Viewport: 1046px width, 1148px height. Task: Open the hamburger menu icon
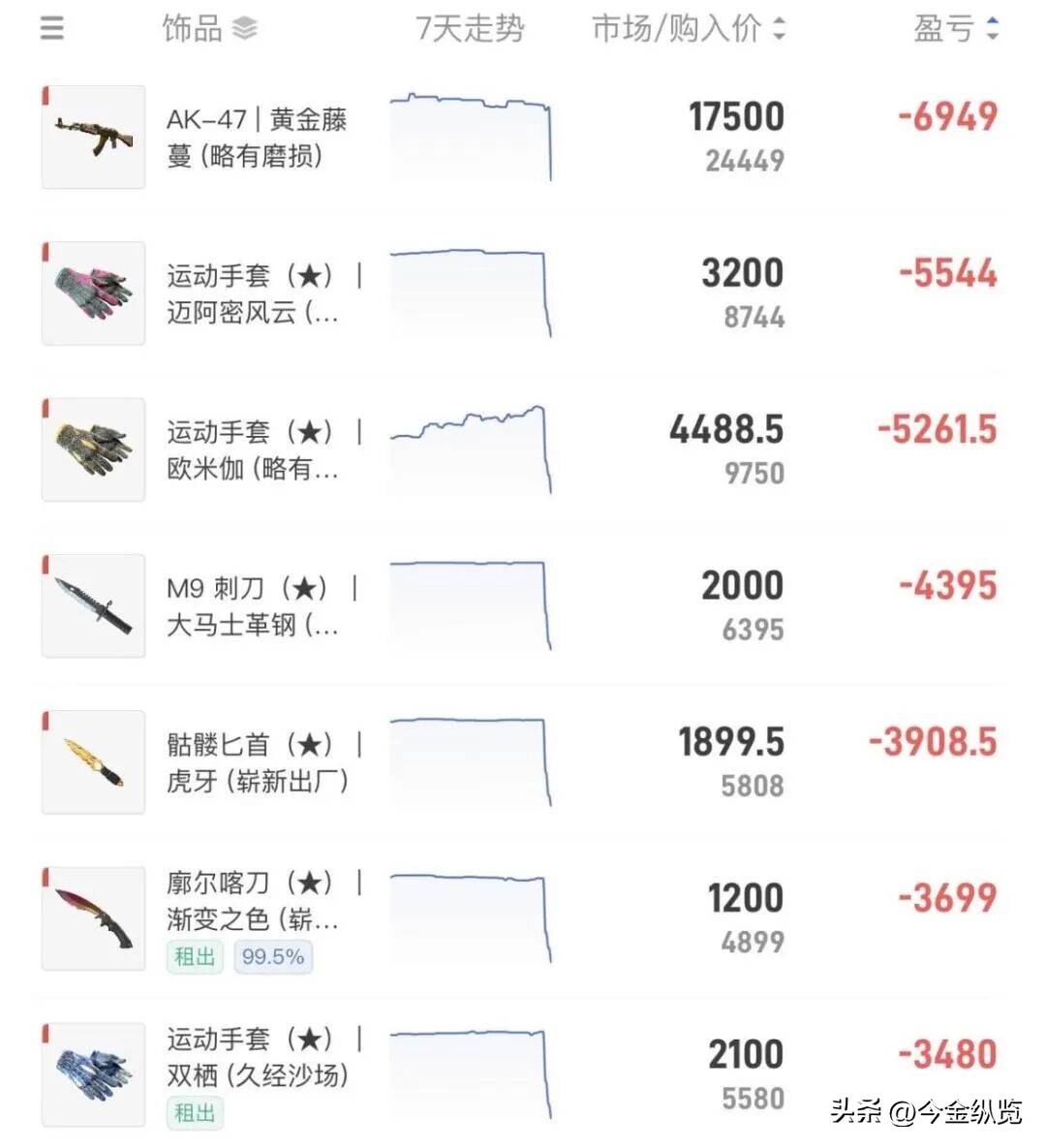[52, 27]
